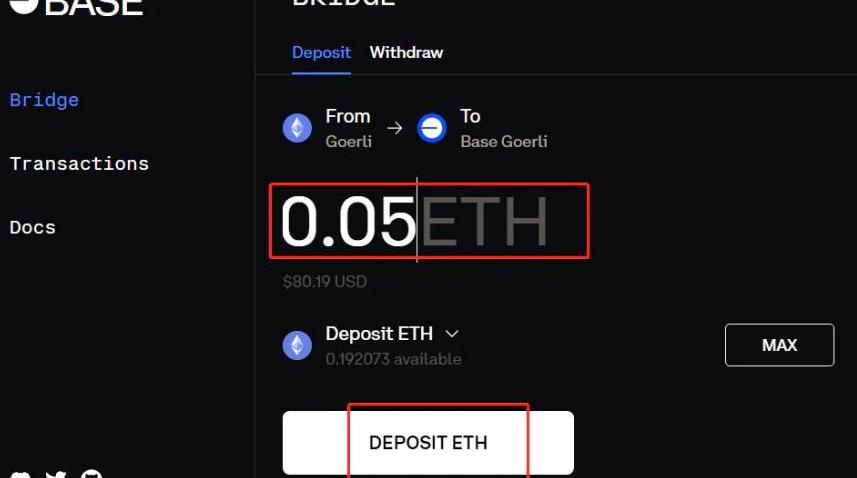Switch to the Withdraw tab
This screenshot has height=478, width=857.
[406, 52]
